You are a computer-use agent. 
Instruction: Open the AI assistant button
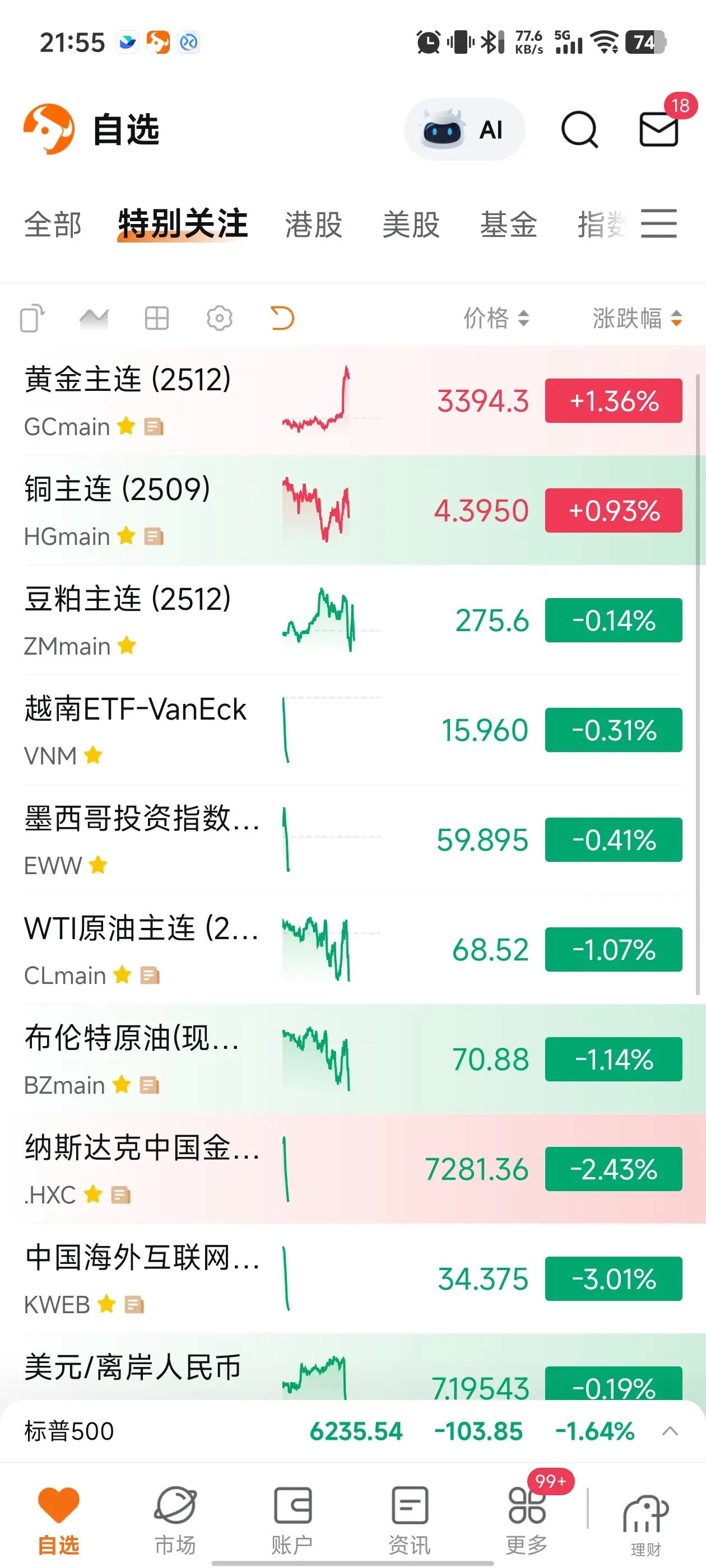click(x=464, y=129)
